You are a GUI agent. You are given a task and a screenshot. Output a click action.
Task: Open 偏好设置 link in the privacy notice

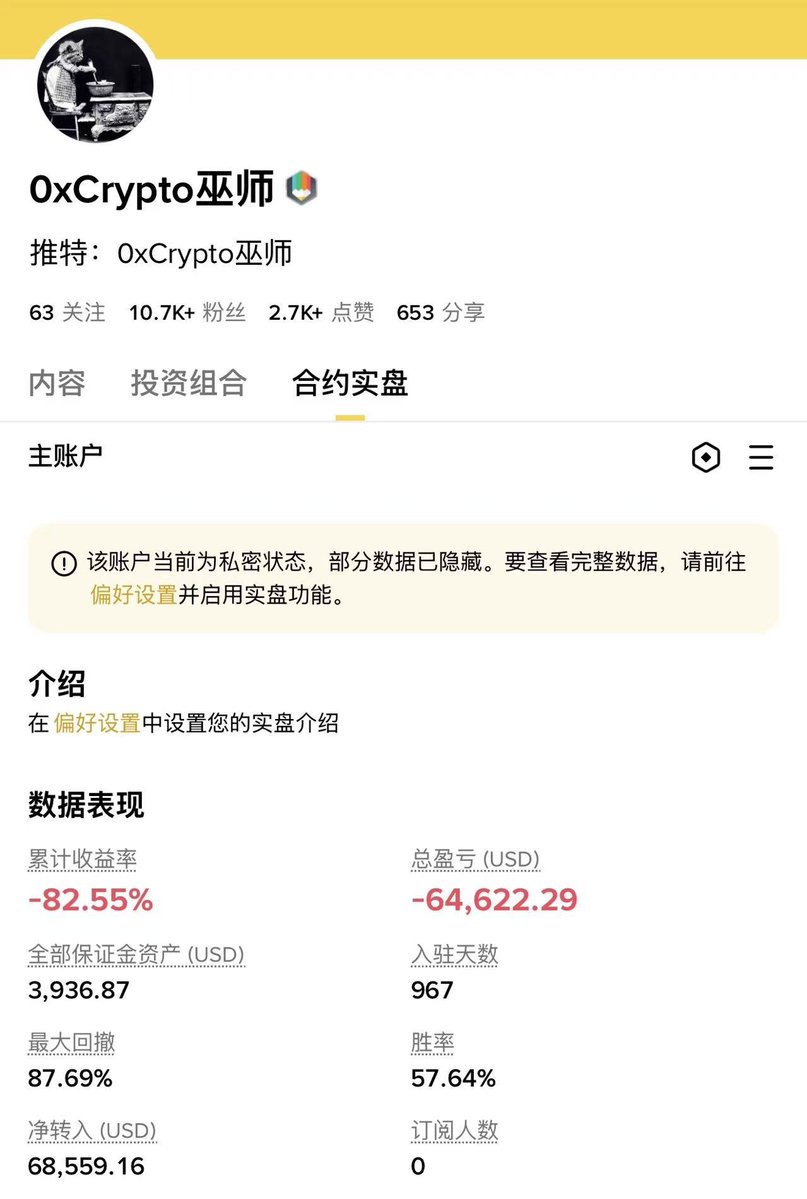point(133,596)
